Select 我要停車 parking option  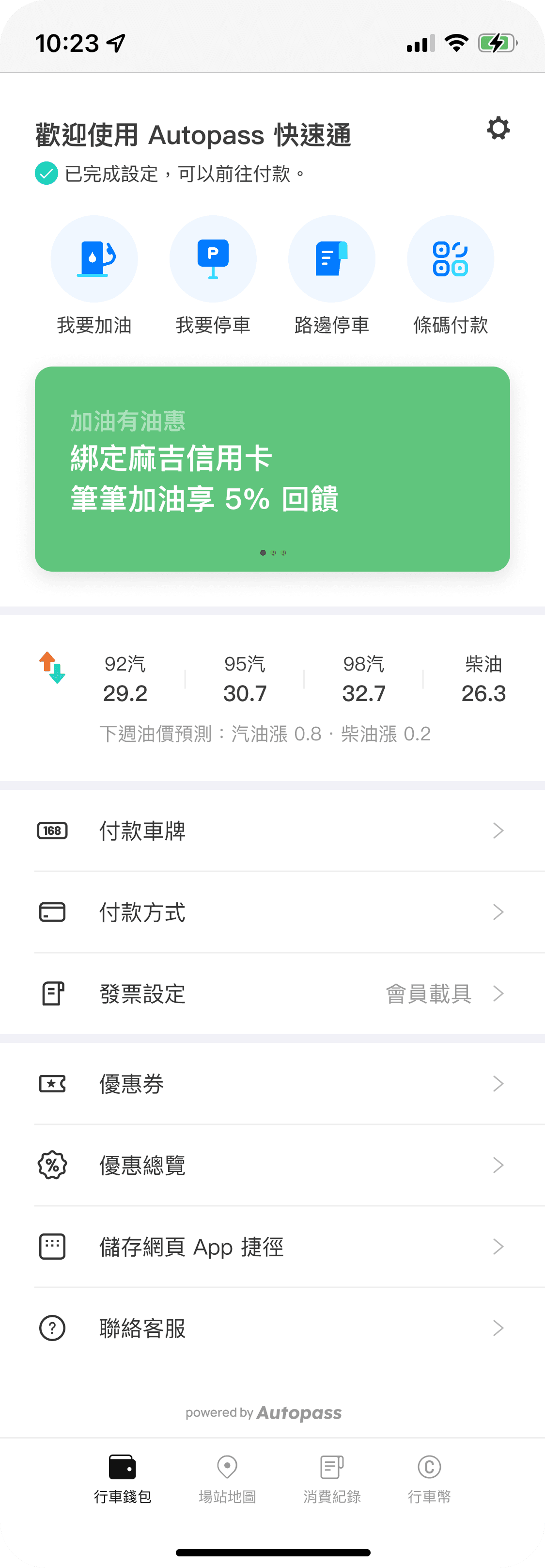click(213, 260)
